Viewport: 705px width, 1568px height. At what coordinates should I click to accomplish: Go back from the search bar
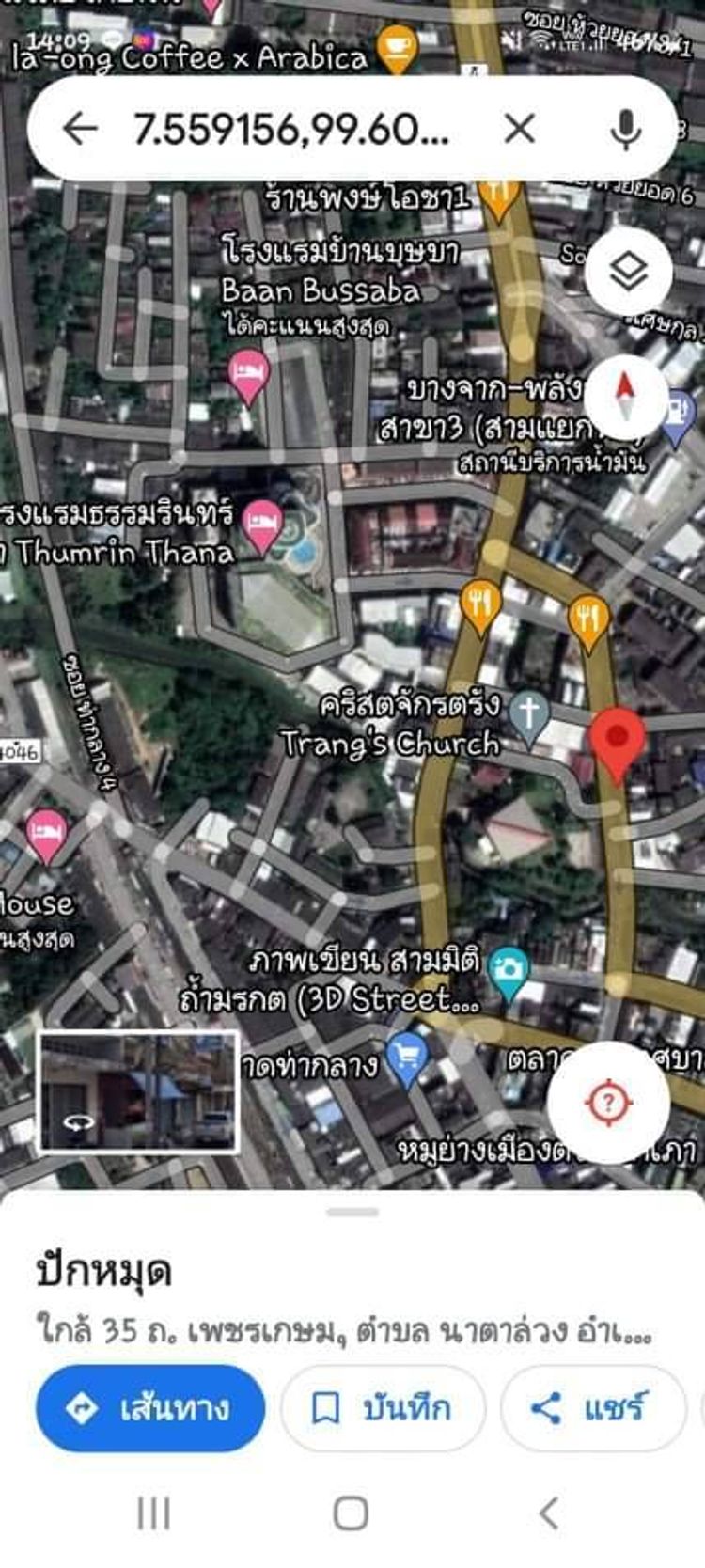80,129
